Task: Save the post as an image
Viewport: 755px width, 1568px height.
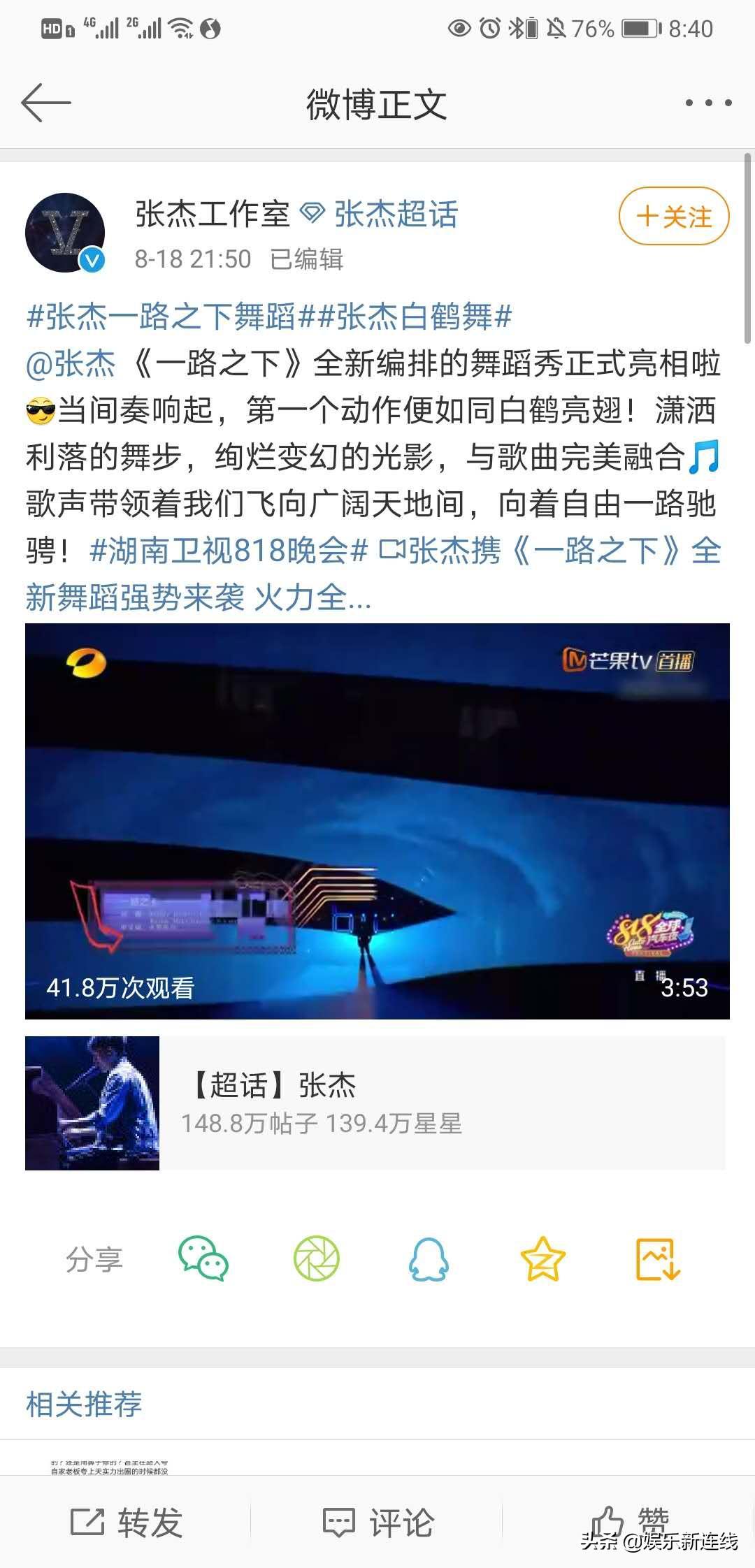Action: tap(657, 1258)
